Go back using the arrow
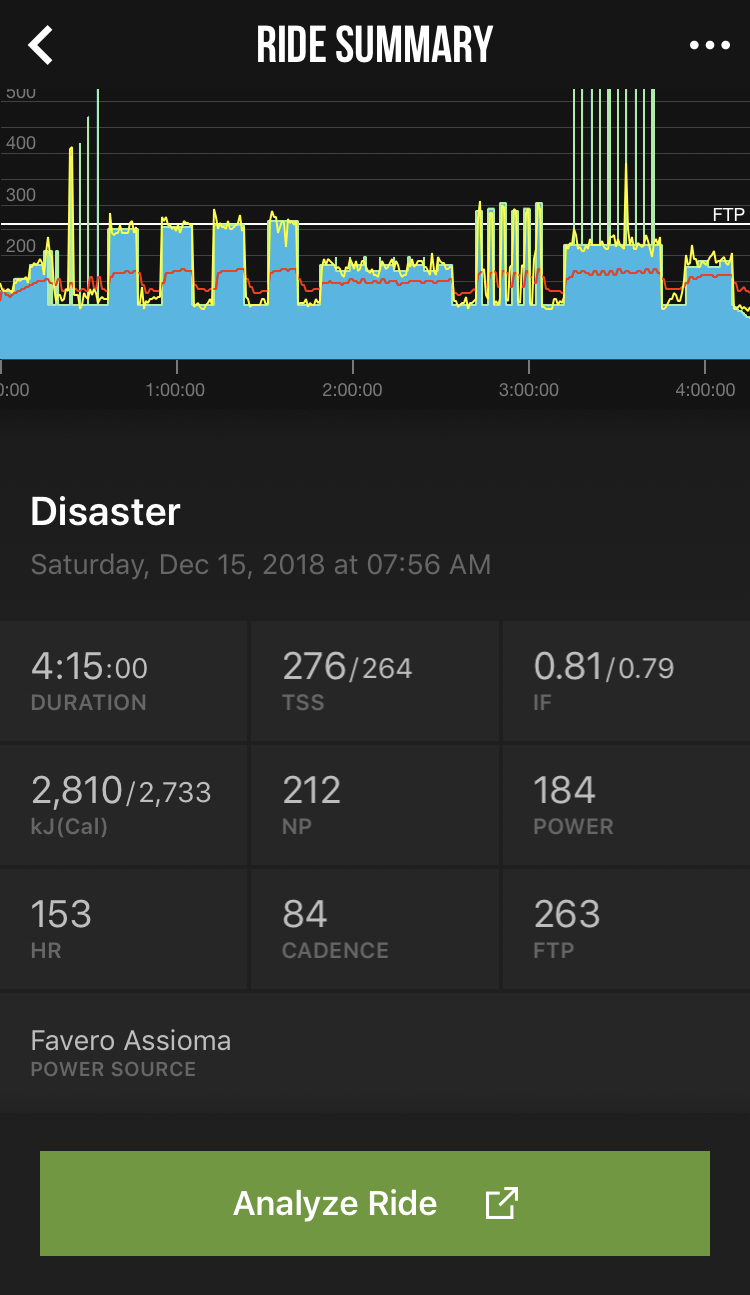The image size is (750, 1295). [40, 45]
